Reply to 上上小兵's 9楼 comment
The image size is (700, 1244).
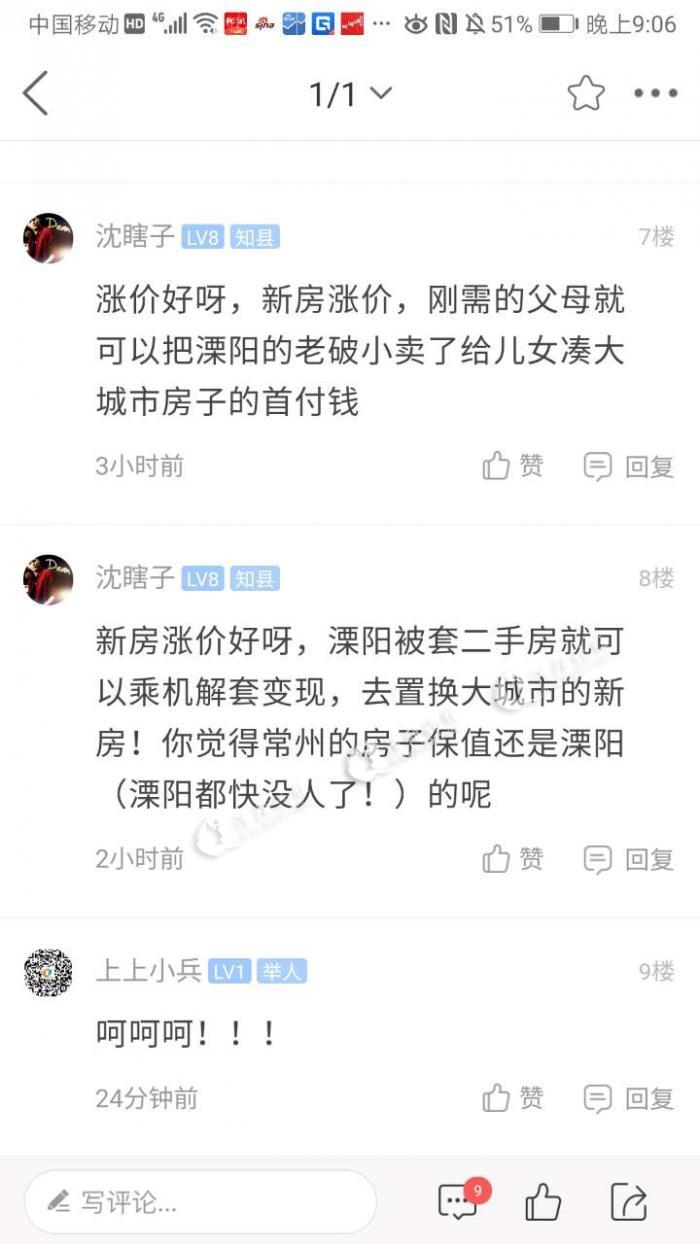point(629,1098)
